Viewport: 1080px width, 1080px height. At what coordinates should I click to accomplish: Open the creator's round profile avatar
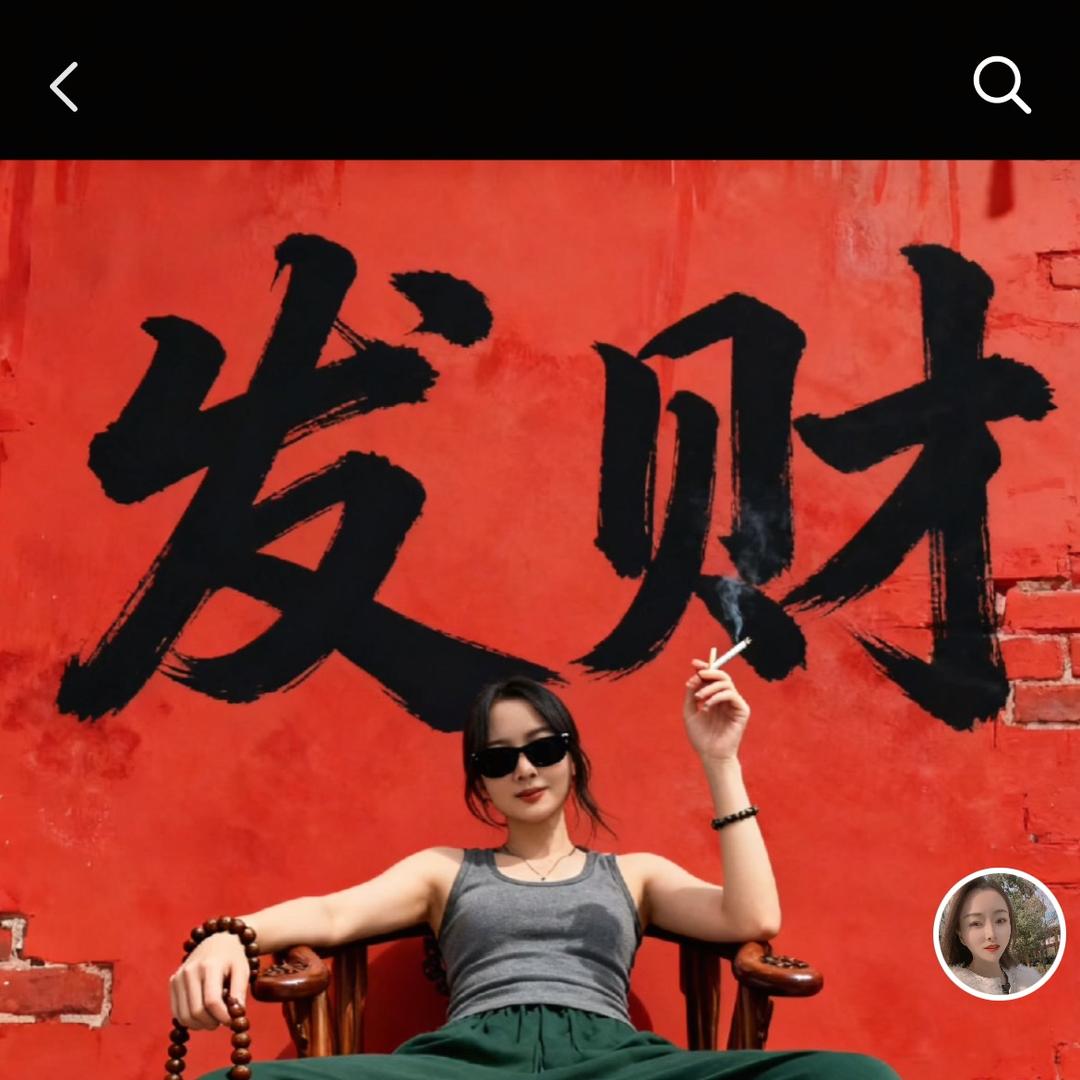999,934
